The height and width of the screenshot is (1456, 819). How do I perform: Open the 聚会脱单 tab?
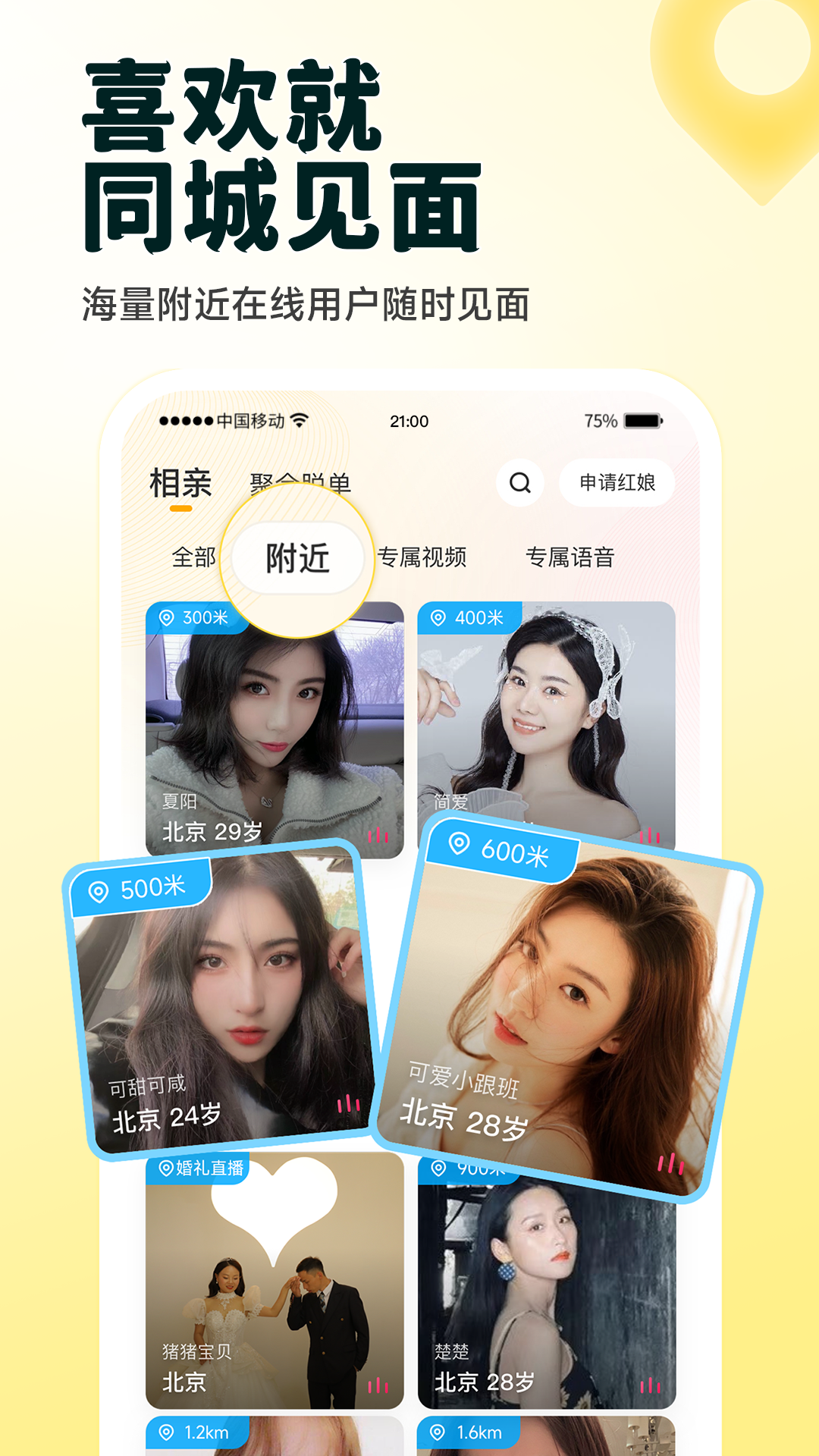[301, 484]
